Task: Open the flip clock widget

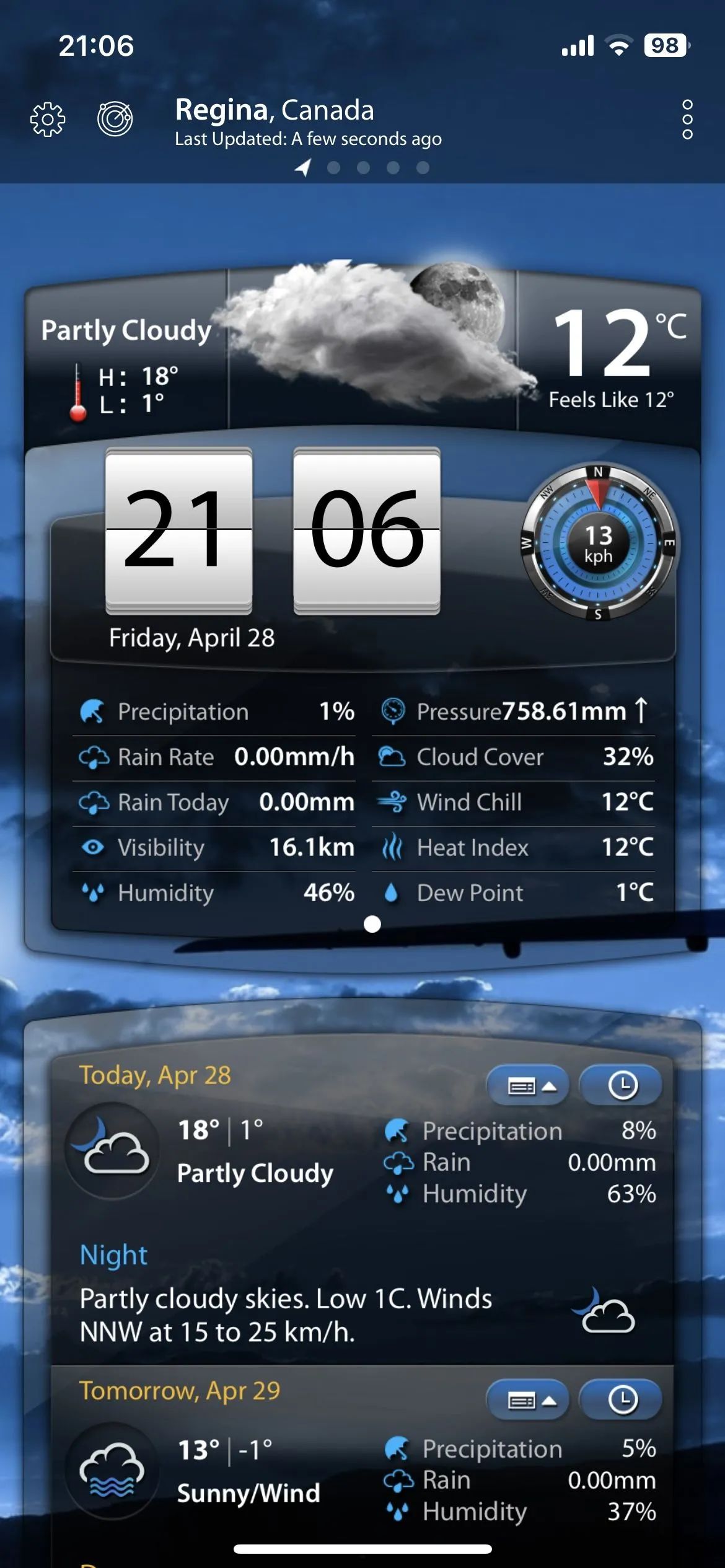Action: coord(273,531)
